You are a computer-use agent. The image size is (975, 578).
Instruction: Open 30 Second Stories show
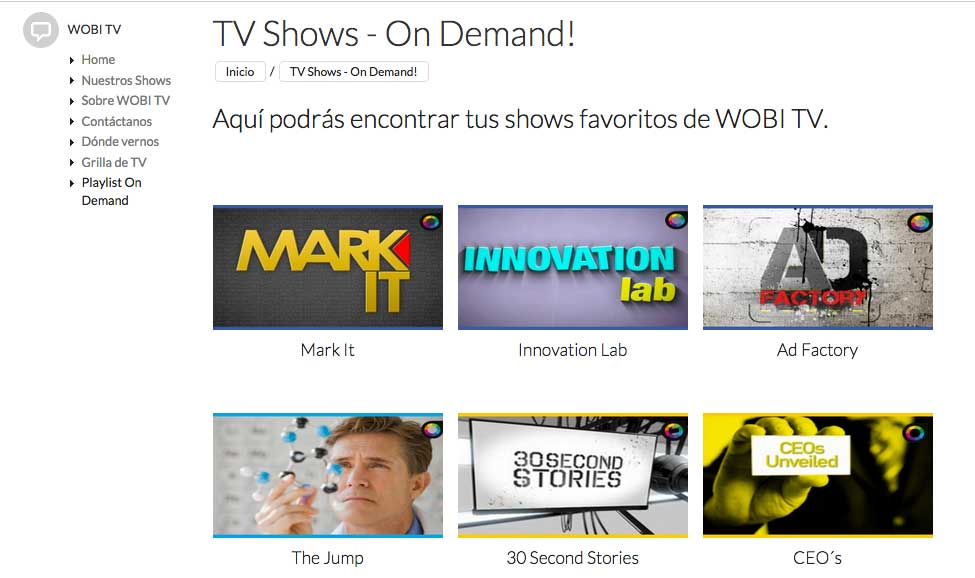point(572,476)
